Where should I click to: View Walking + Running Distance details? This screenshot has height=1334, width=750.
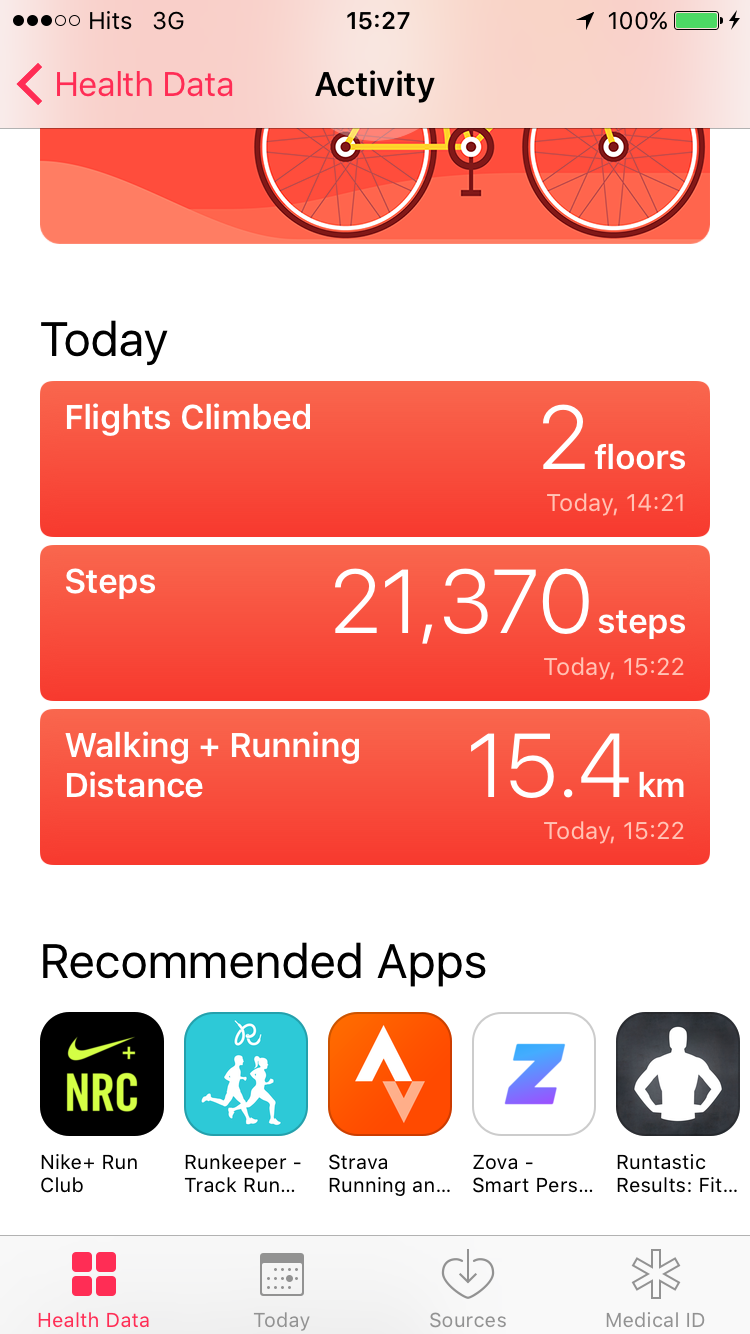375,787
